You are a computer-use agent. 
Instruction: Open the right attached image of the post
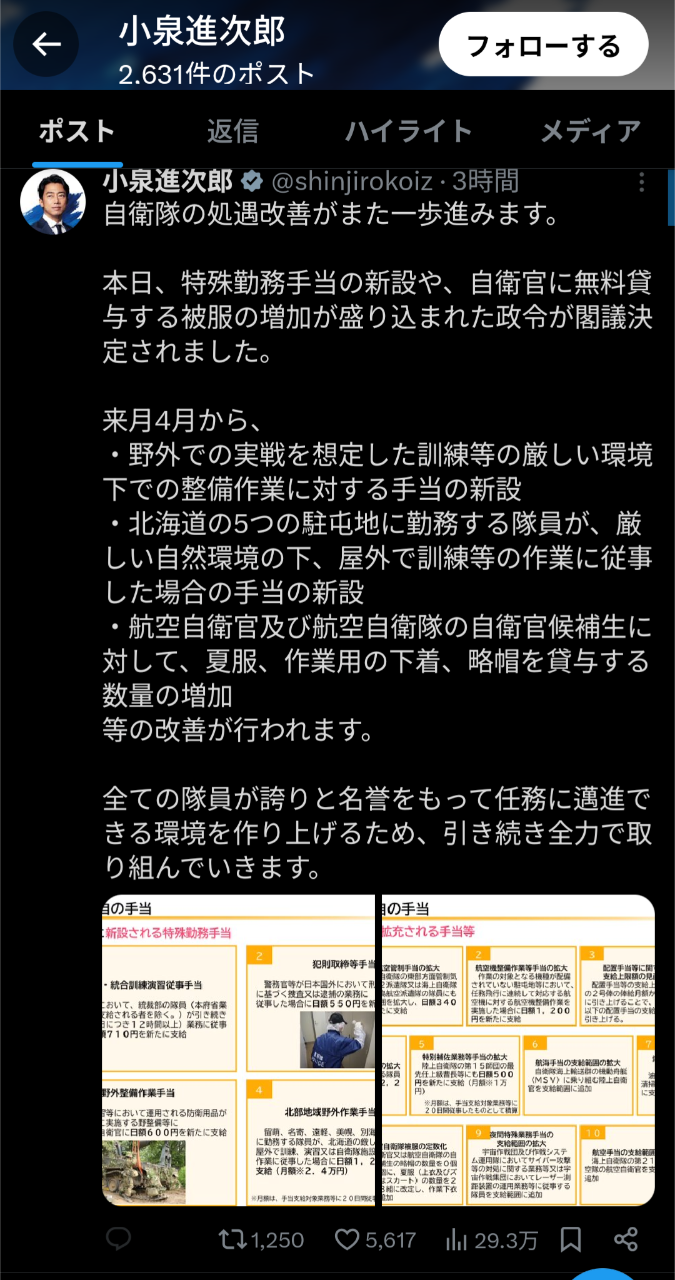(x=517, y=1050)
